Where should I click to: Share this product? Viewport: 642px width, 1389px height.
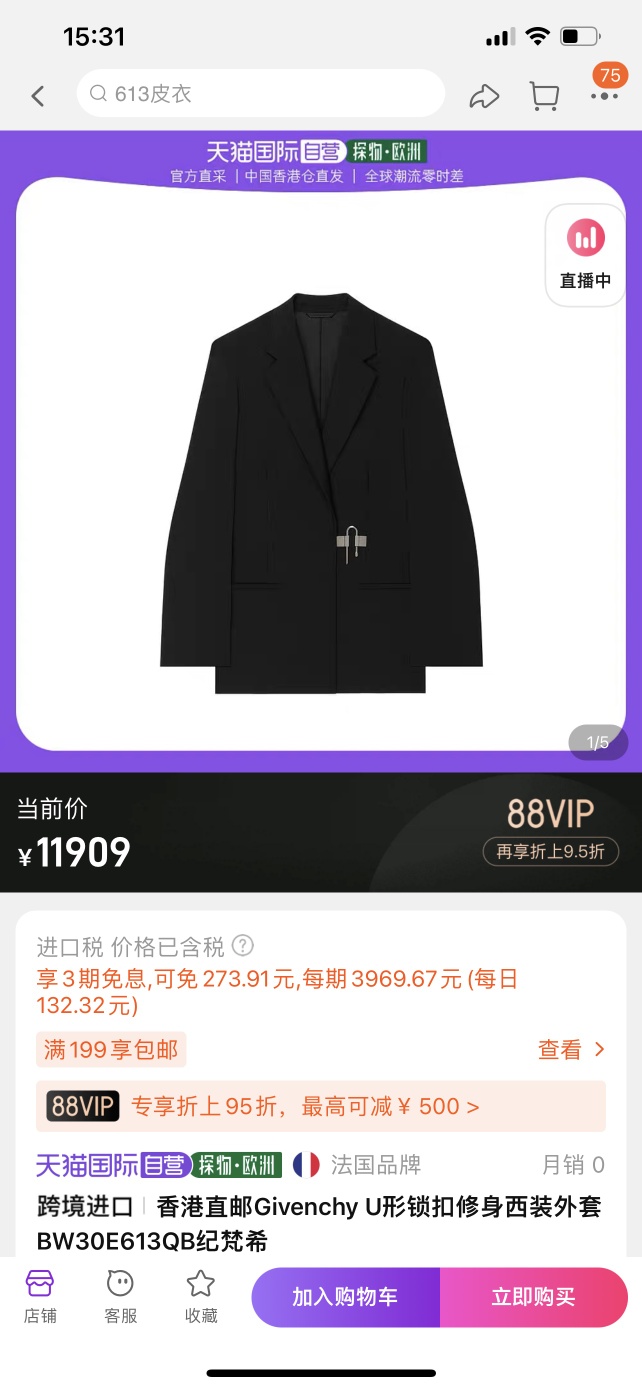point(484,96)
